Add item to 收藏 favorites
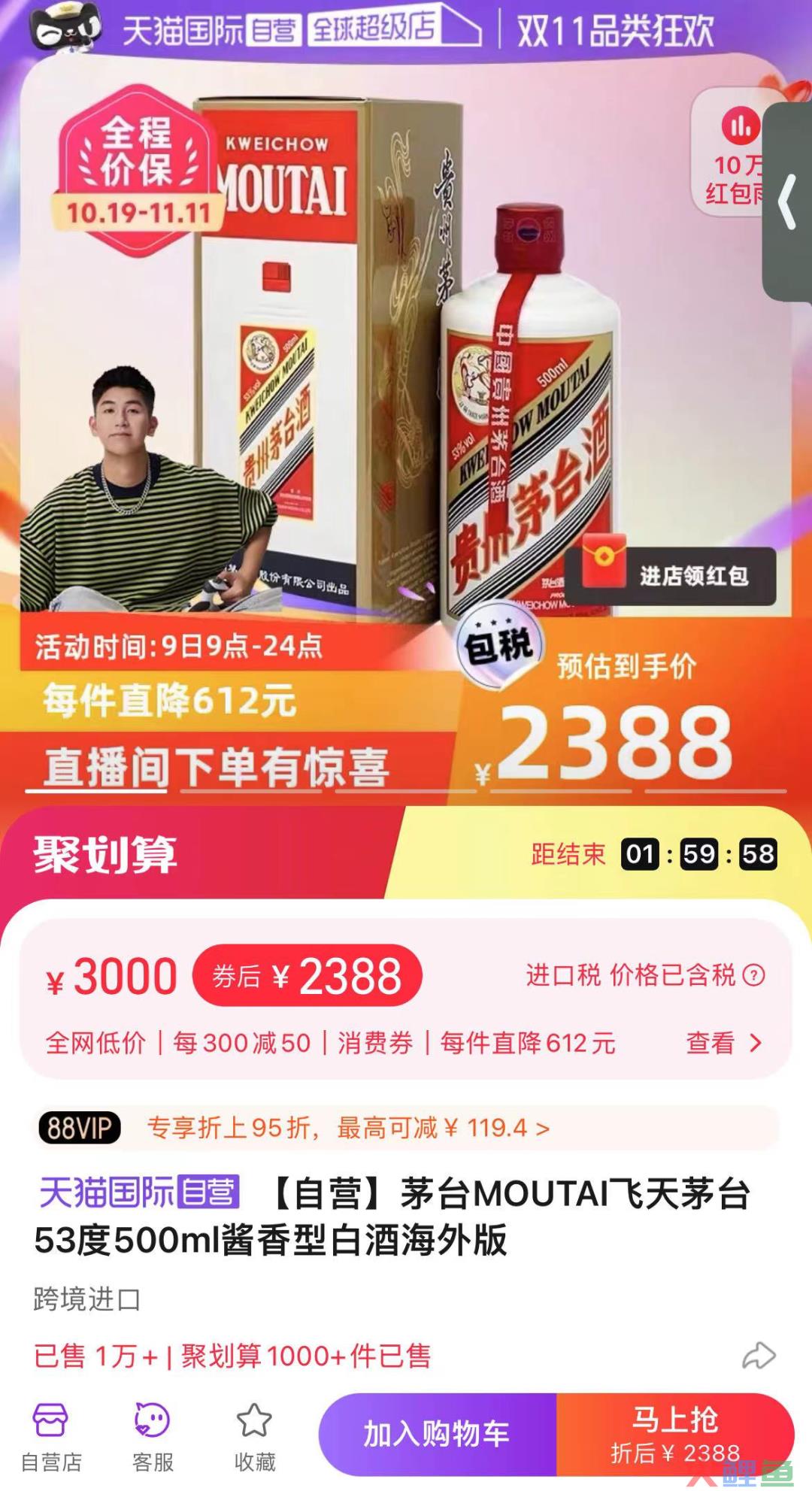The height and width of the screenshot is (1491, 812). (254, 1437)
